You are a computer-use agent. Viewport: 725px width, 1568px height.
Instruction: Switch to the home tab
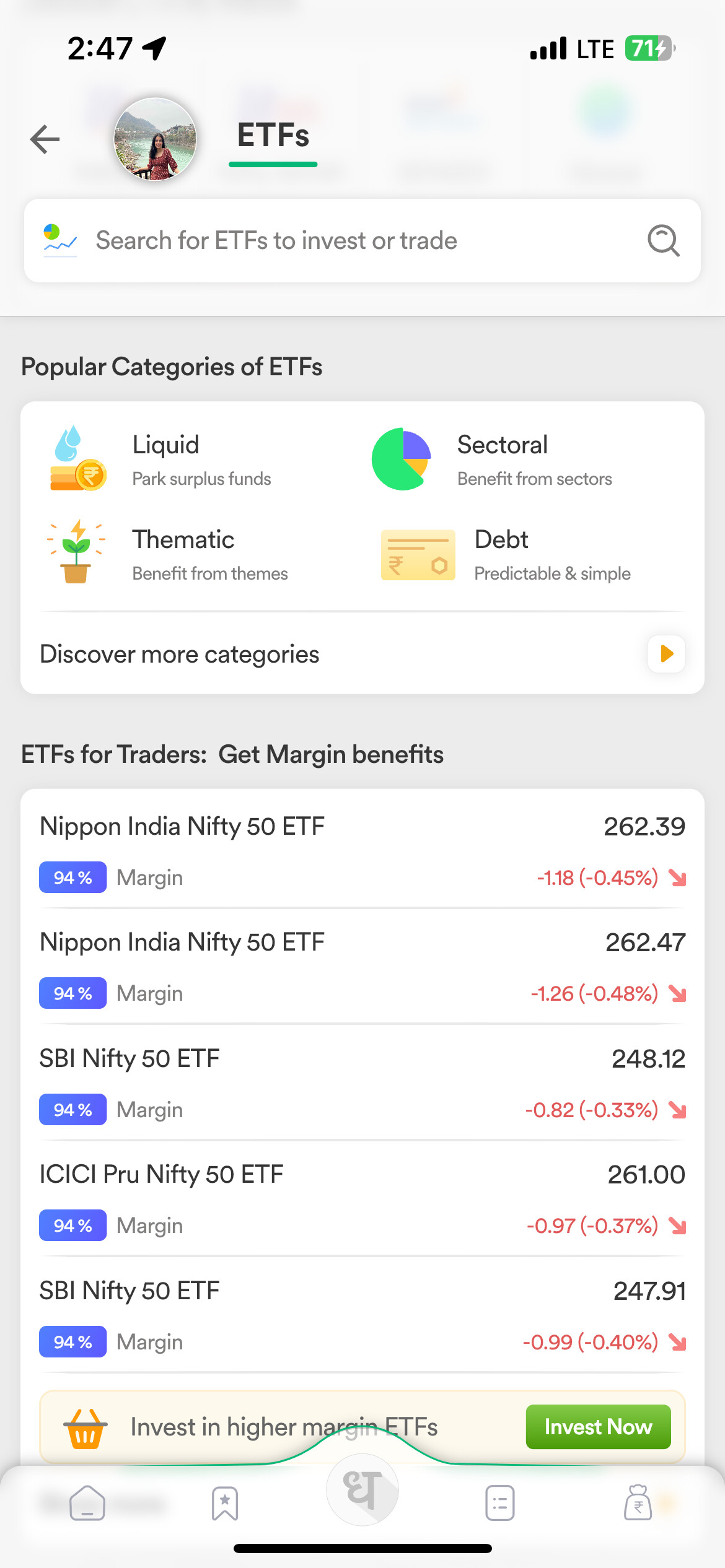[x=87, y=1503]
